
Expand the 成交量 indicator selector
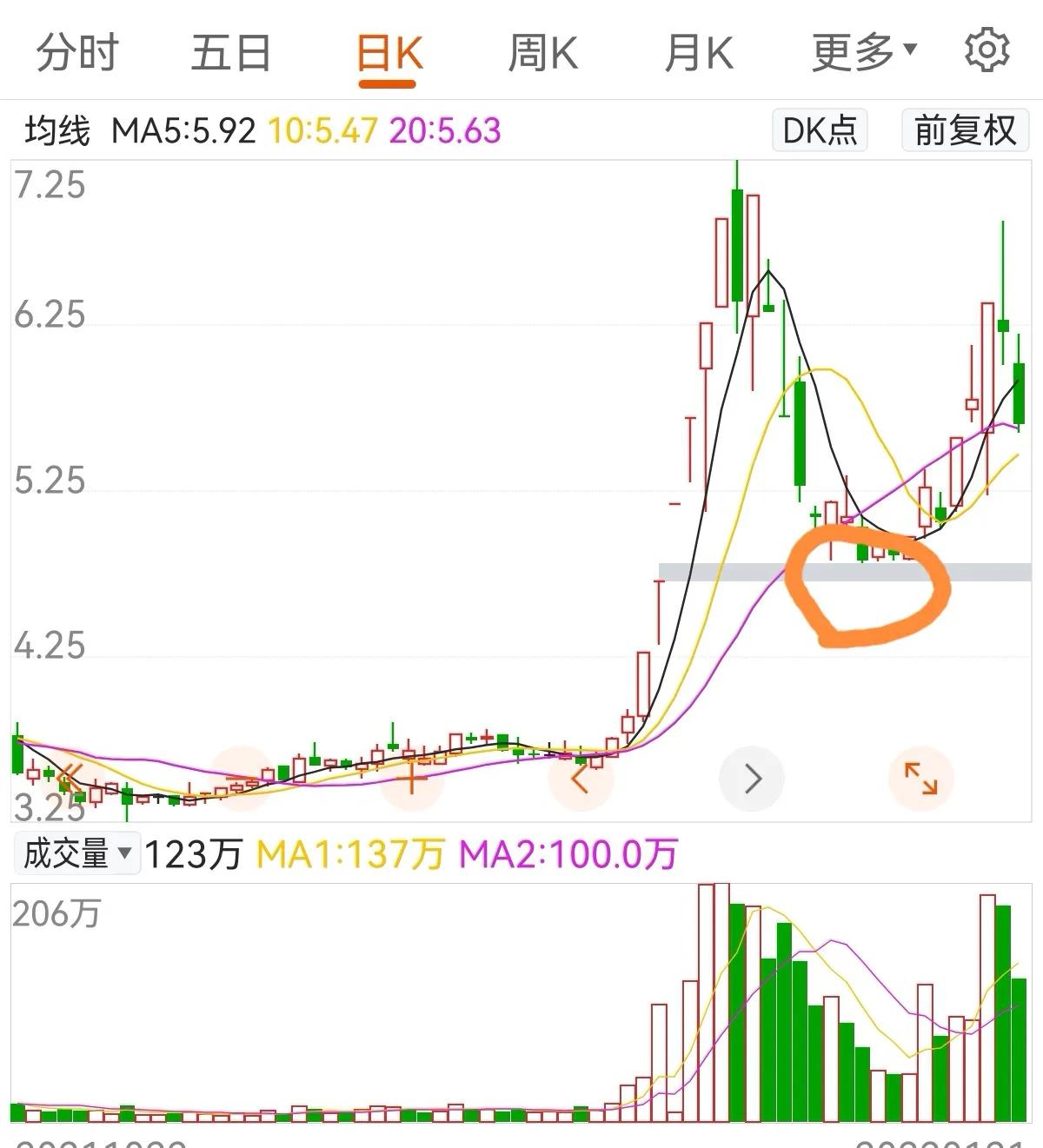tap(76, 854)
